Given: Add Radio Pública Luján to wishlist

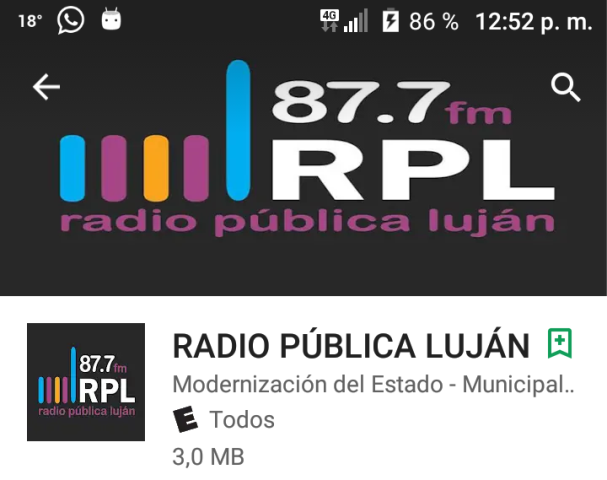Looking at the screenshot, I should (x=560, y=344).
